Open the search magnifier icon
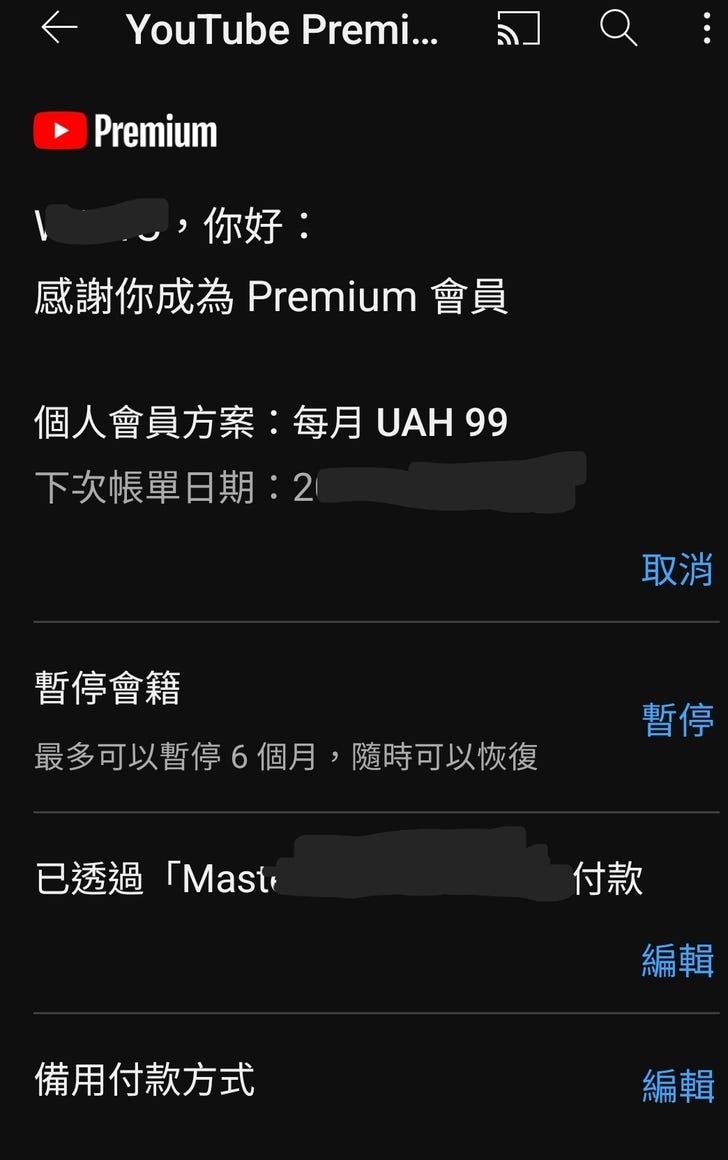 pos(618,30)
